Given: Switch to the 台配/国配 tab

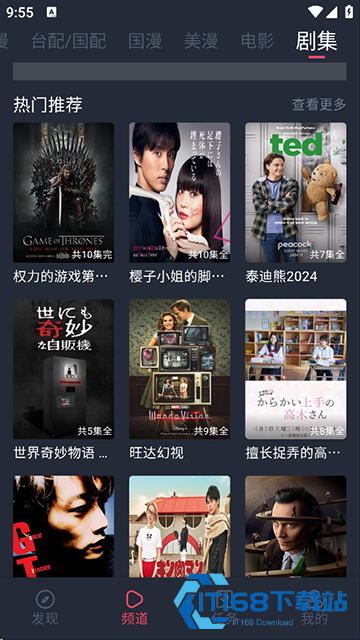Looking at the screenshot, I should 69,41.
